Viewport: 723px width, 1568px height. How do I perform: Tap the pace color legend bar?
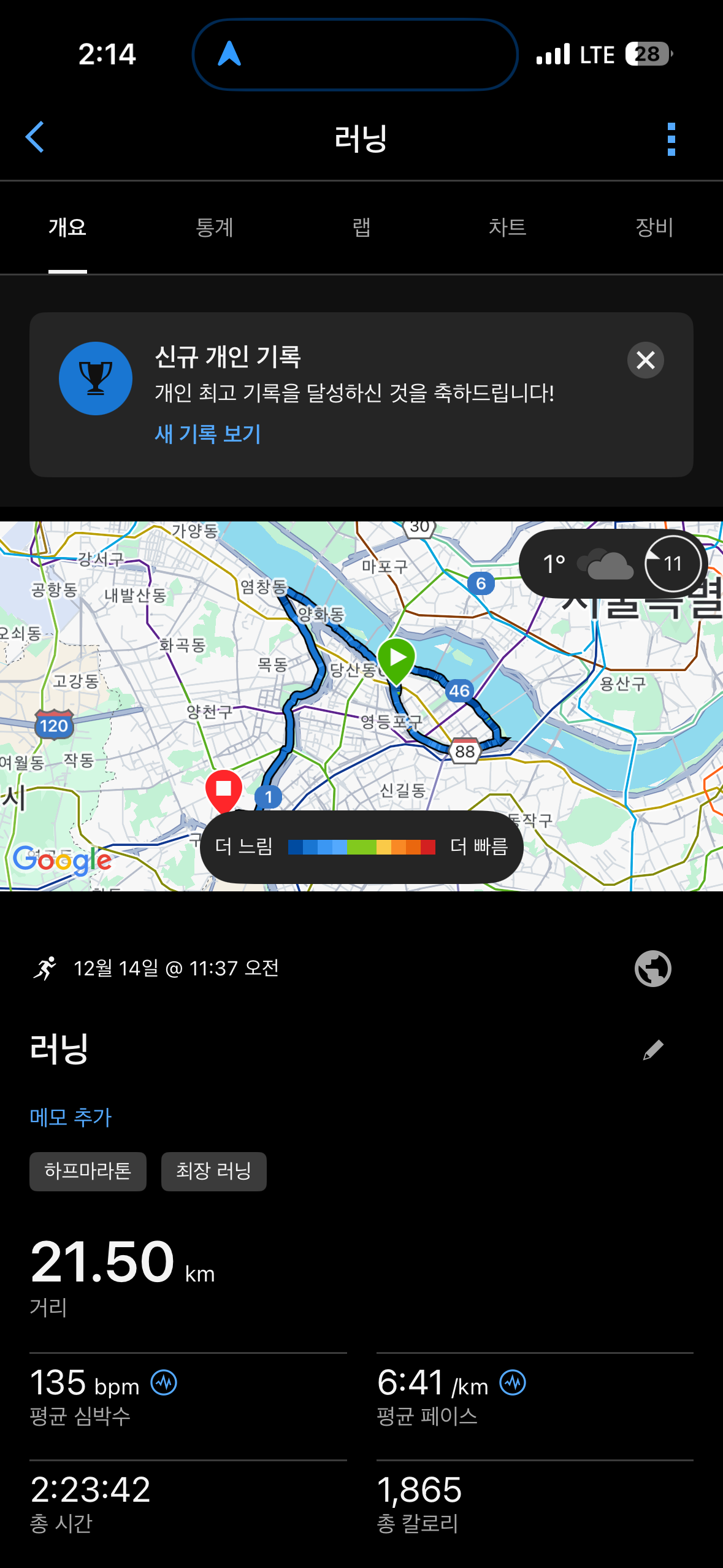(x=362, y=846)
